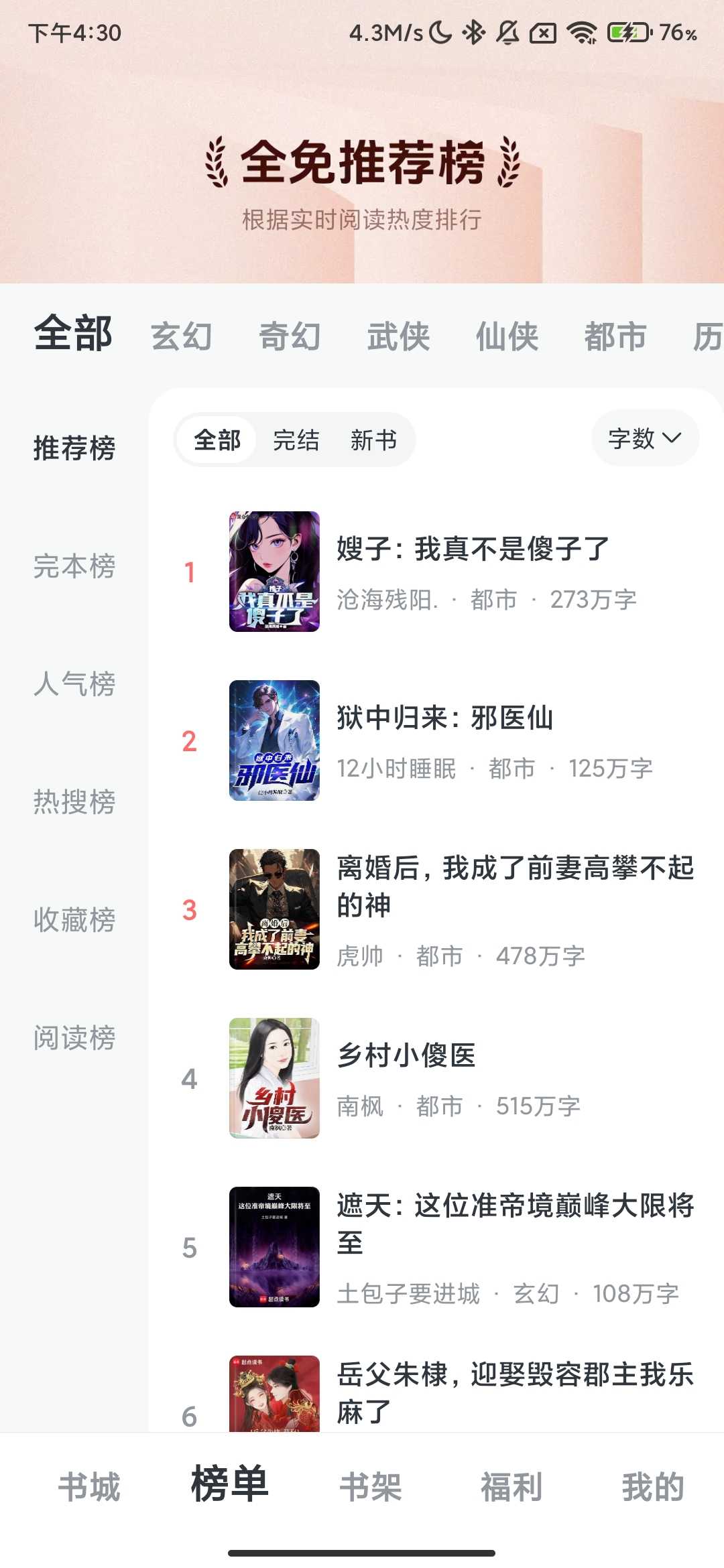This screenshot has height=1568, width=724.
Task: Go to the 我的 profile tab
Action: (652, 1487)
